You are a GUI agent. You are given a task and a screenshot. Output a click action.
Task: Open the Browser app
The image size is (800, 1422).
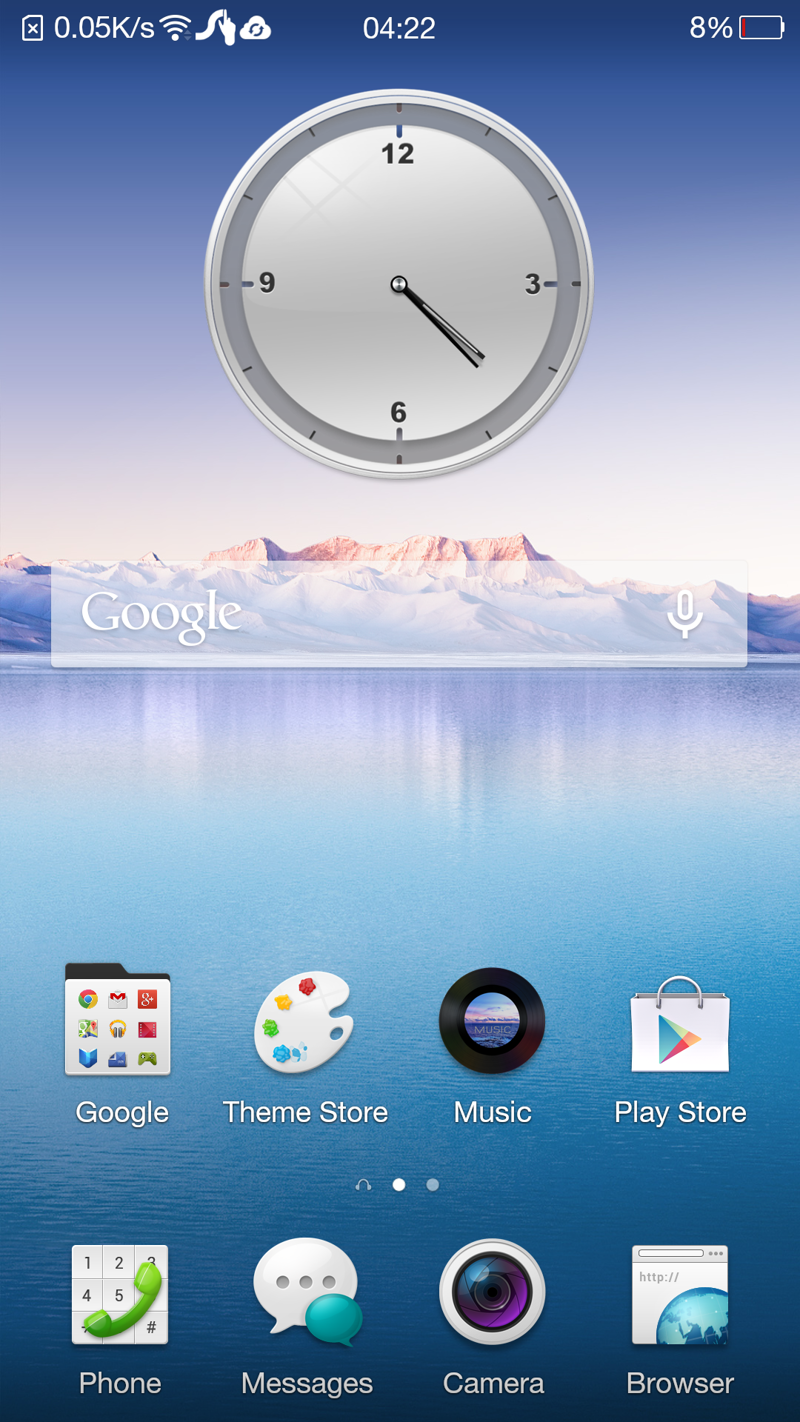(x=680, y=1294)
